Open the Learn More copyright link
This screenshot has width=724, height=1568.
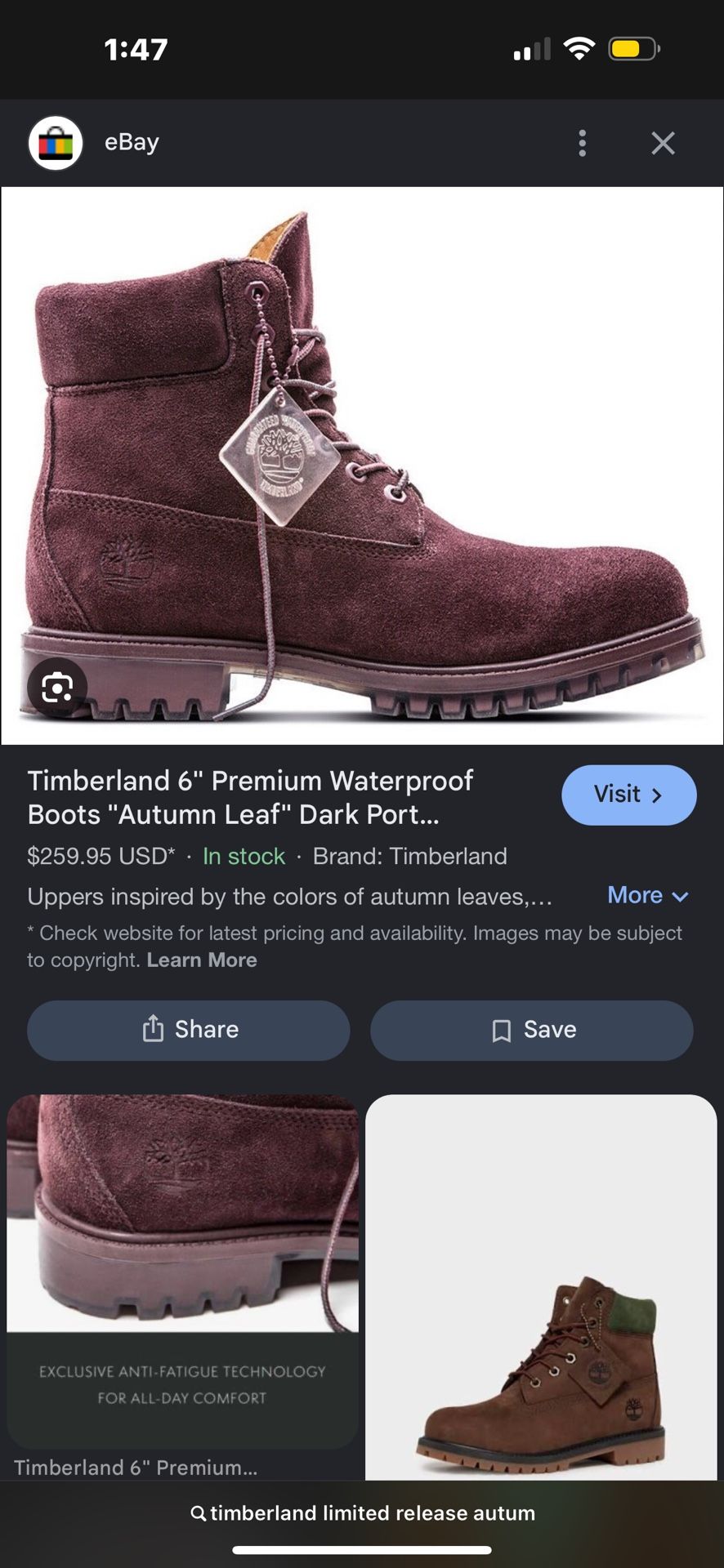click(x=201, y=960)
